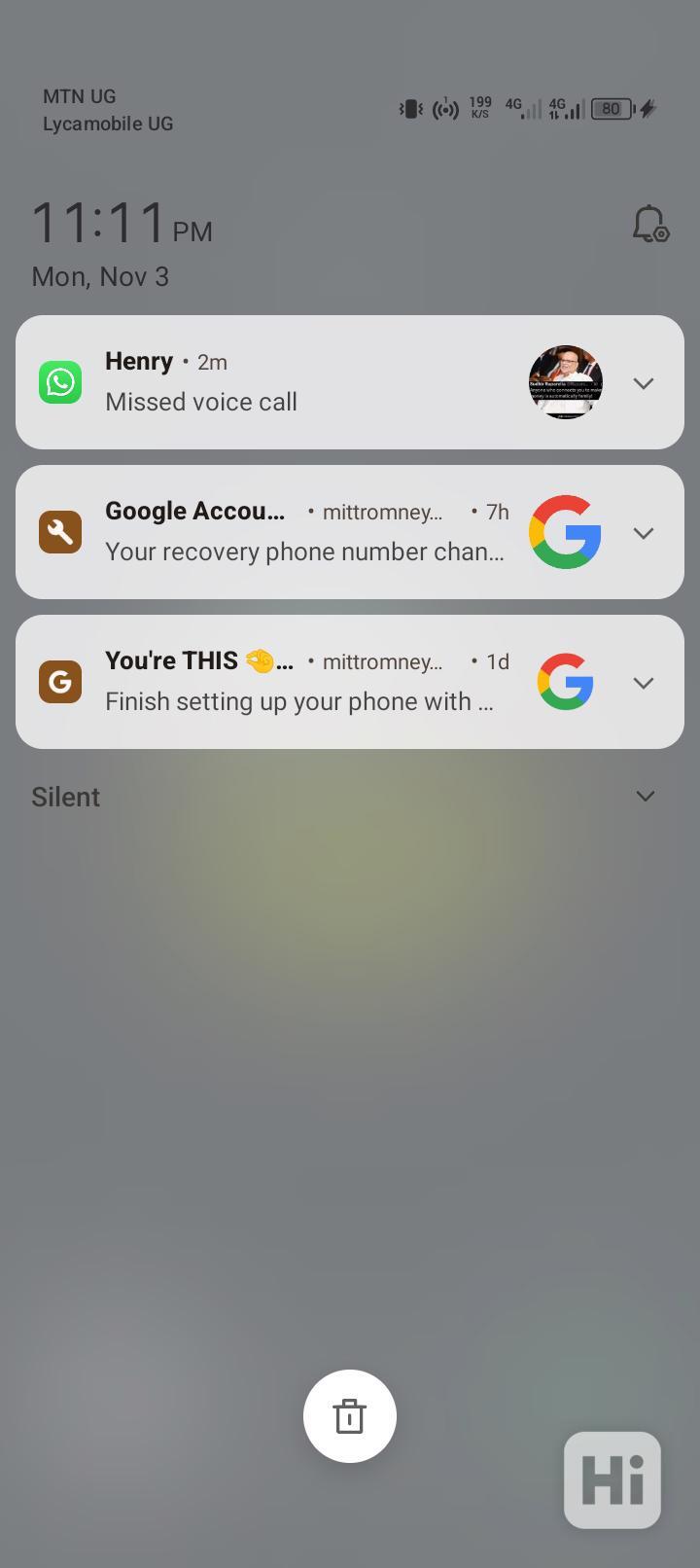Expand the Henry WhatsApp notification
700x1568 pixels.
[x=643, y=383]
